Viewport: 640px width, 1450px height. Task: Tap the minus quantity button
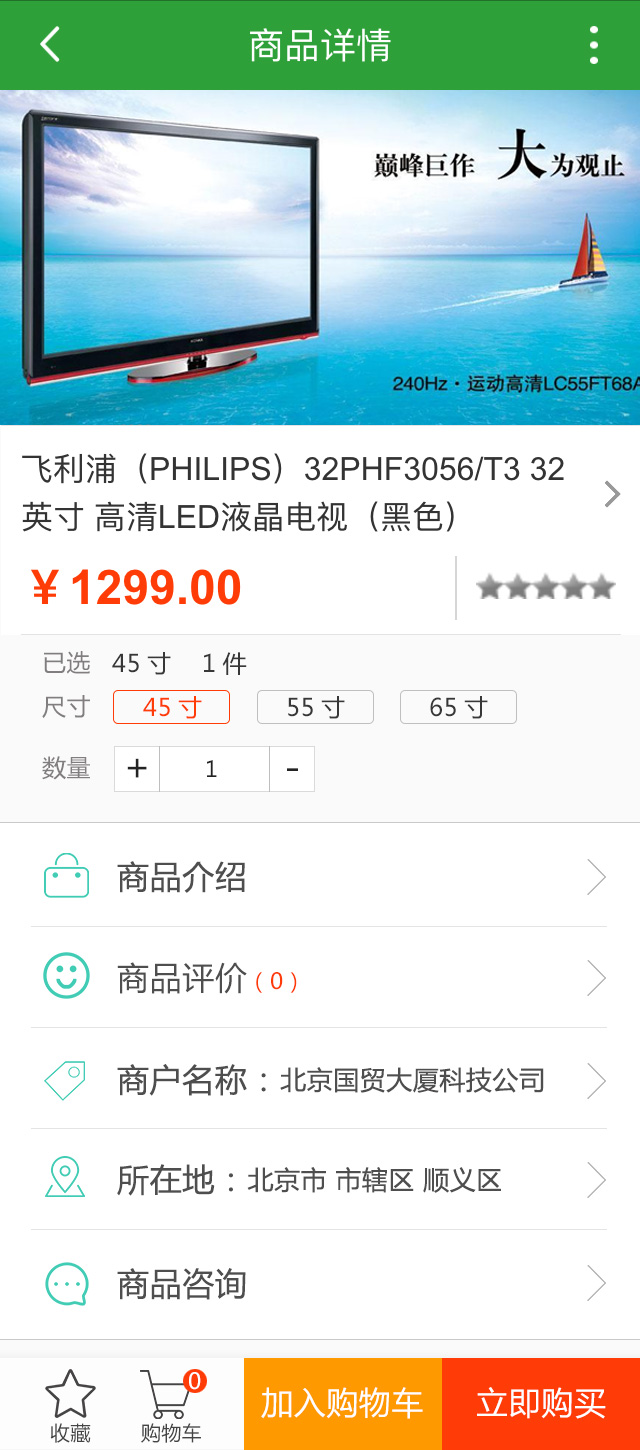pyautogui.click(x=292, y=769)
